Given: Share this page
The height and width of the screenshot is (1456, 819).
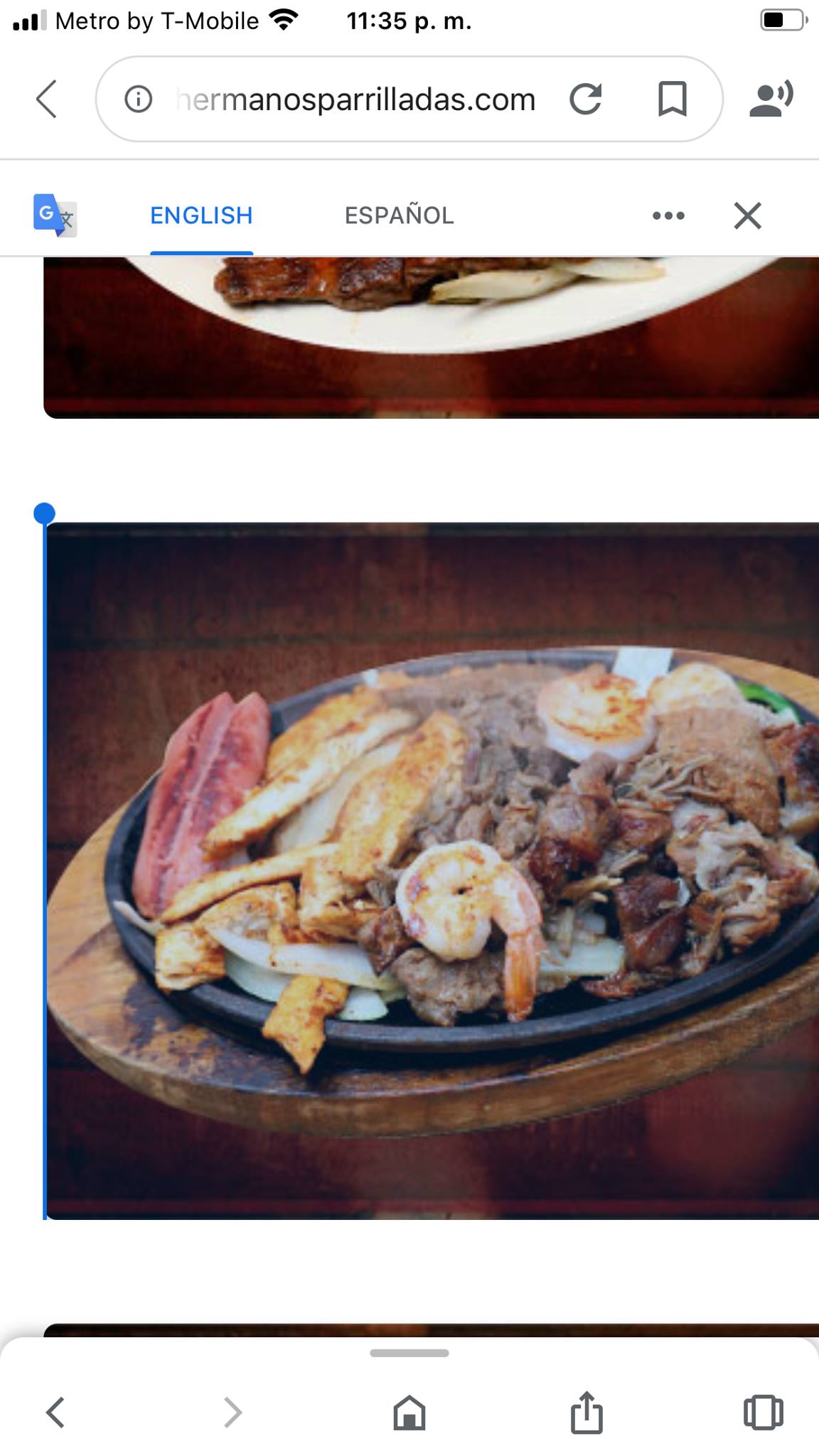Looking at the screenshot, I should [587, 1412].
